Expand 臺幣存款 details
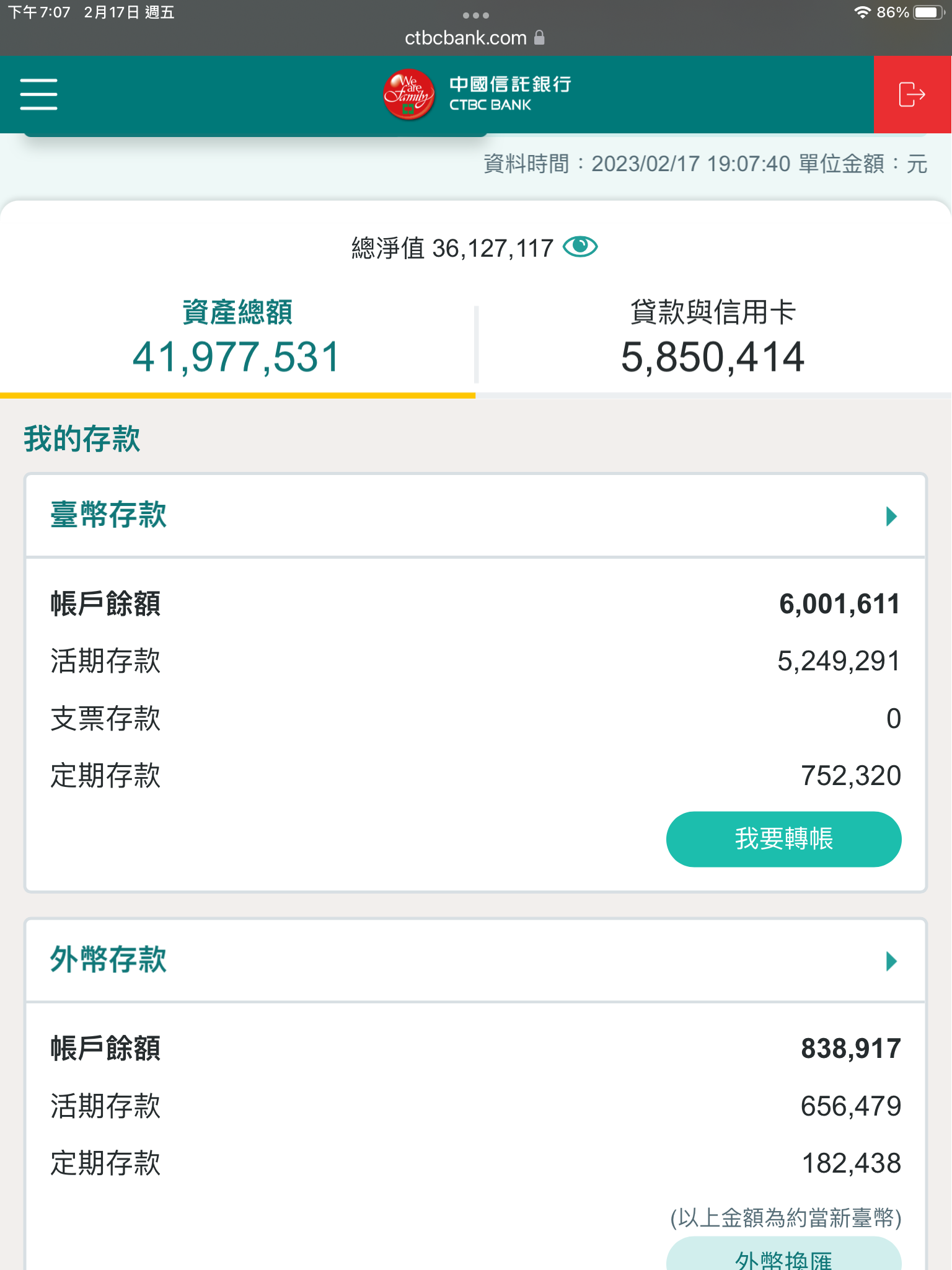The width and height of the screenshot is (952, 1270). point(891,516)
